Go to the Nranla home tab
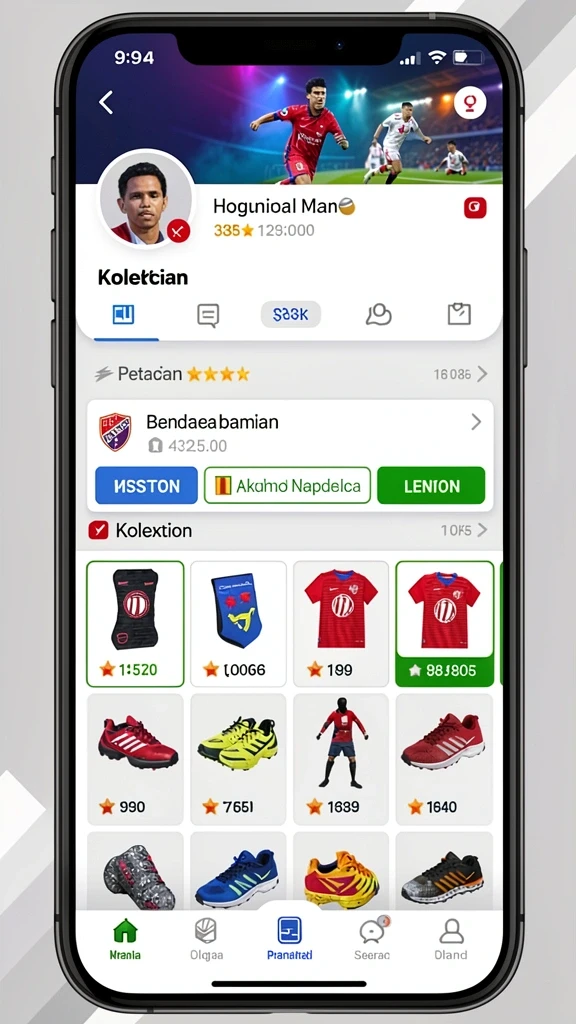576x1024 pixels. [x=125, y=939]
